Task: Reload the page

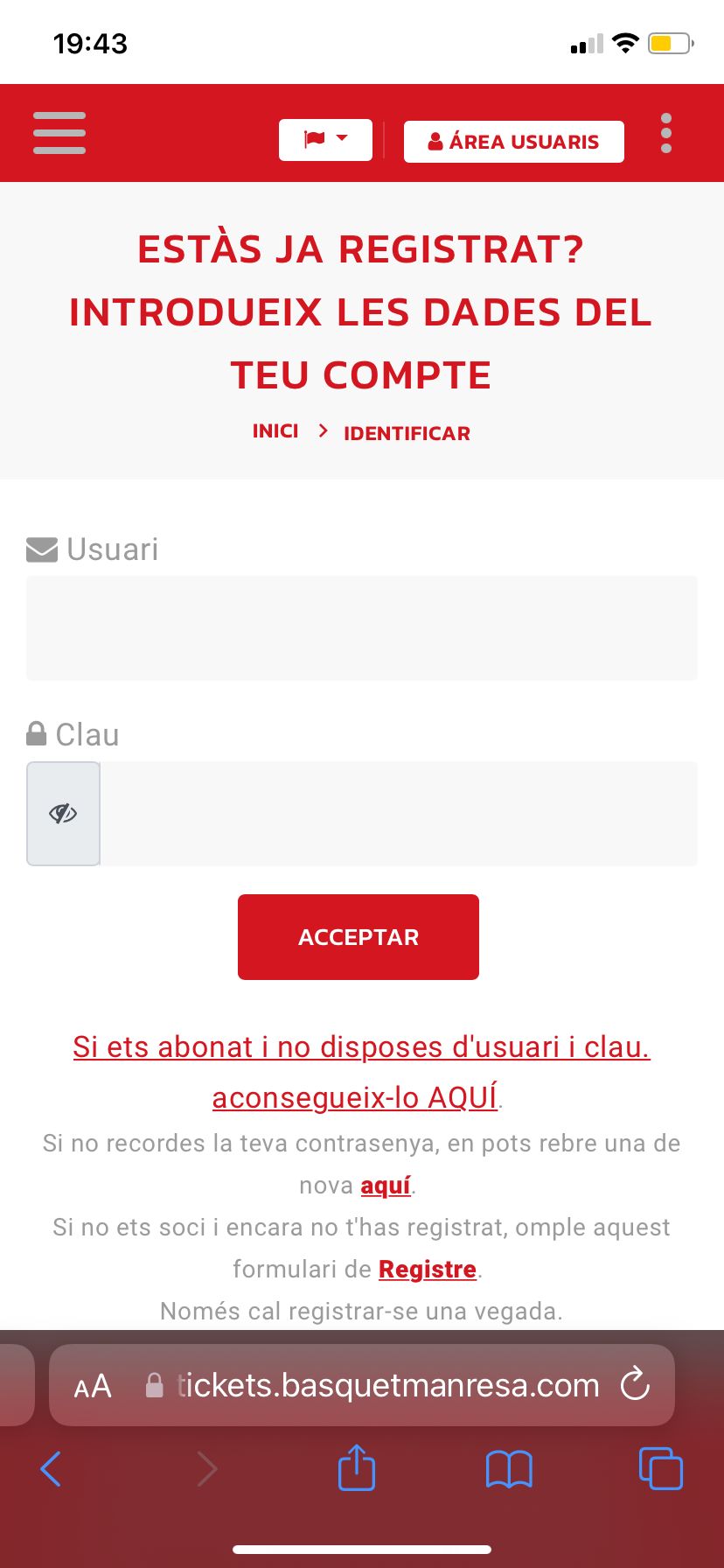Action: click(635, 1384)
